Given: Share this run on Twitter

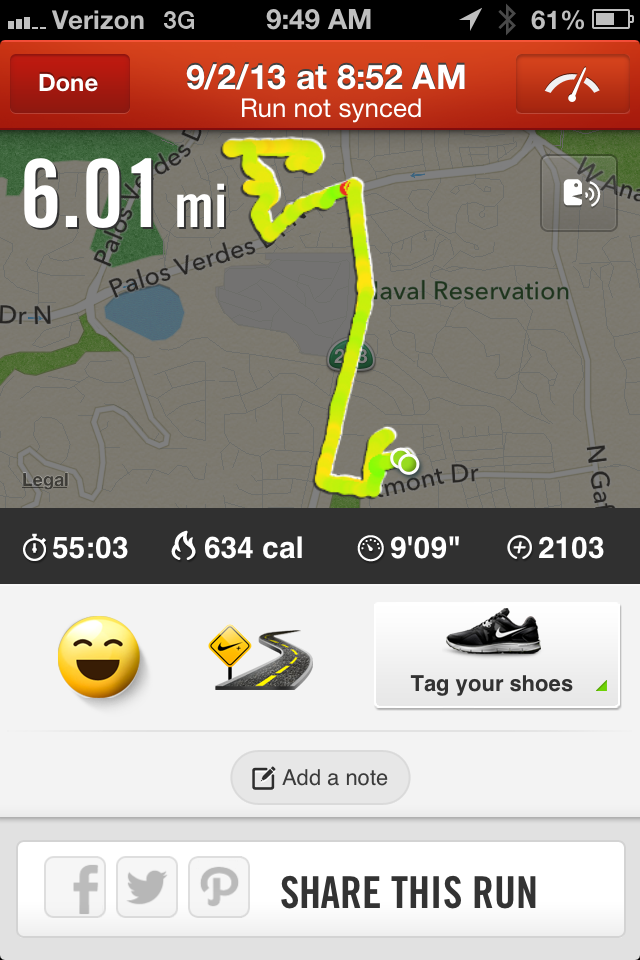Looking at the screenshot, I should pos(147,888).
